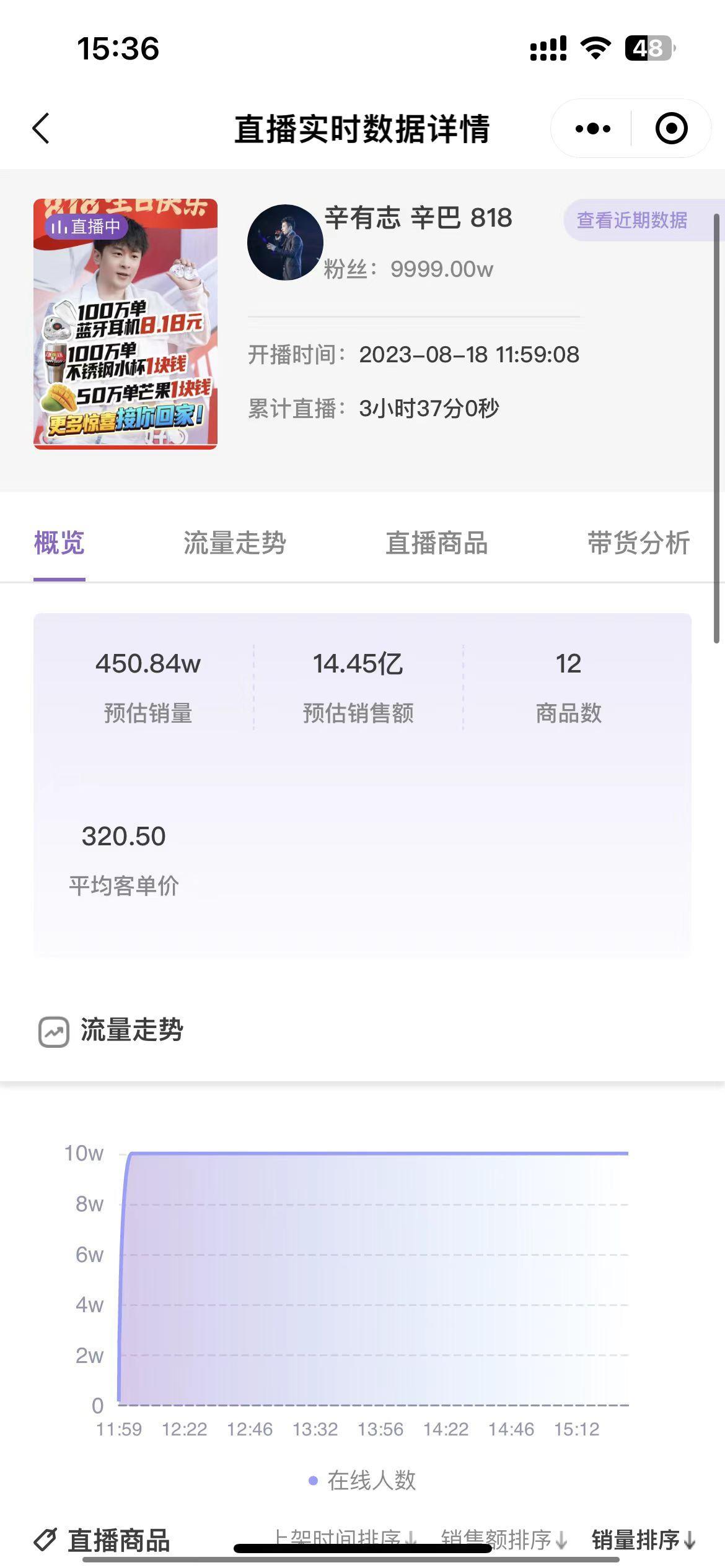The image size is (725, 1568).
Task: Close the mini-program with the circle icon
Action: click(672, 129)
